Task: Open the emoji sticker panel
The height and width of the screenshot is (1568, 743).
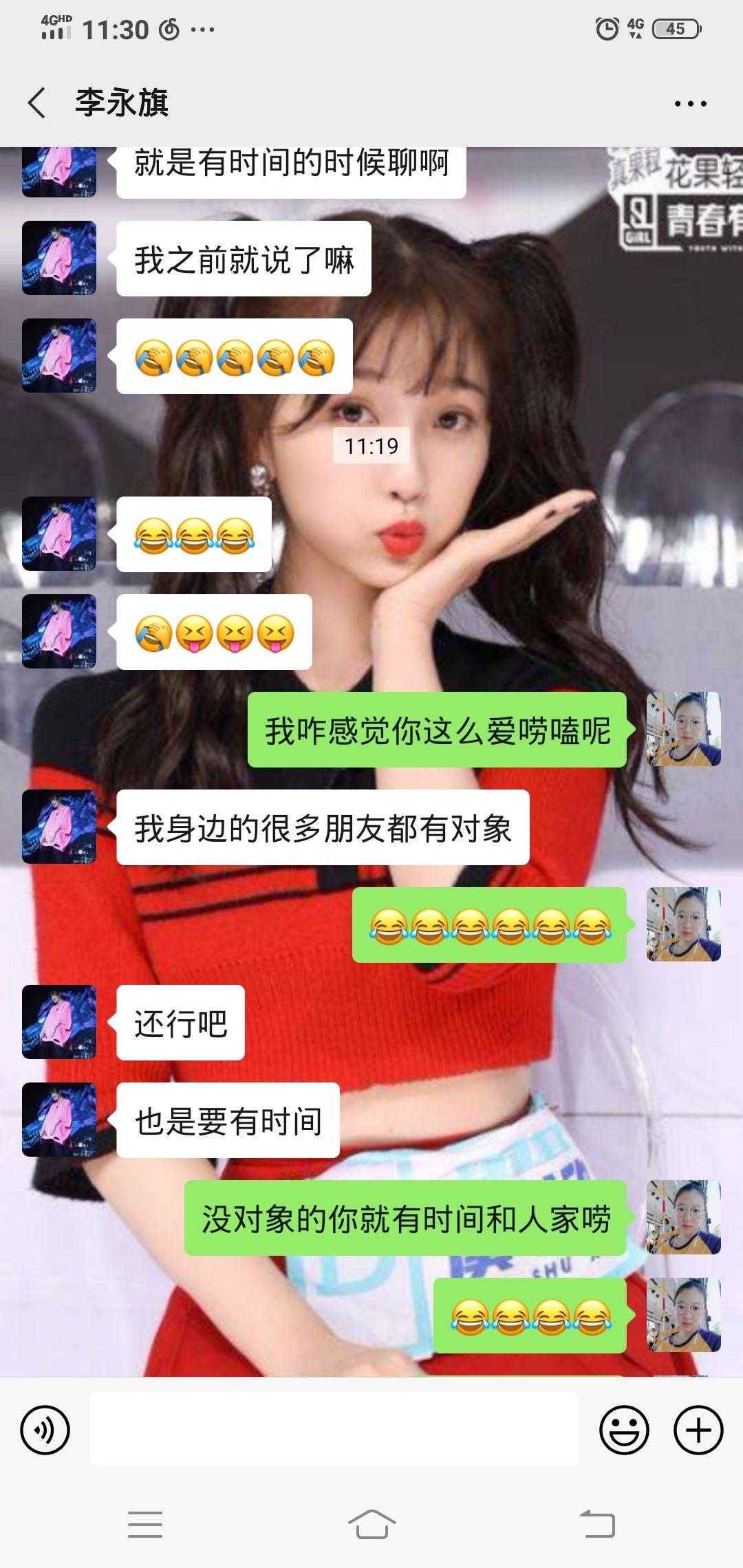Action: (624, 1430)
